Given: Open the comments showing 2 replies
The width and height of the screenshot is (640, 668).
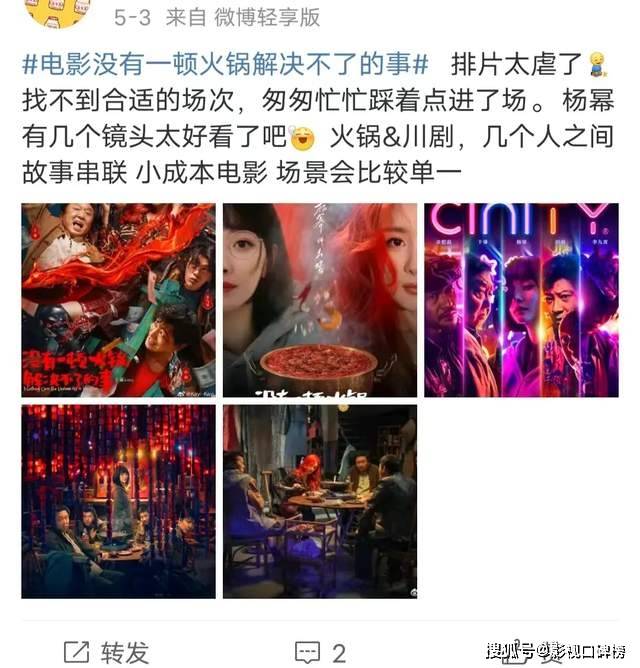Looking at the screenshot, I should coord(320,653).
